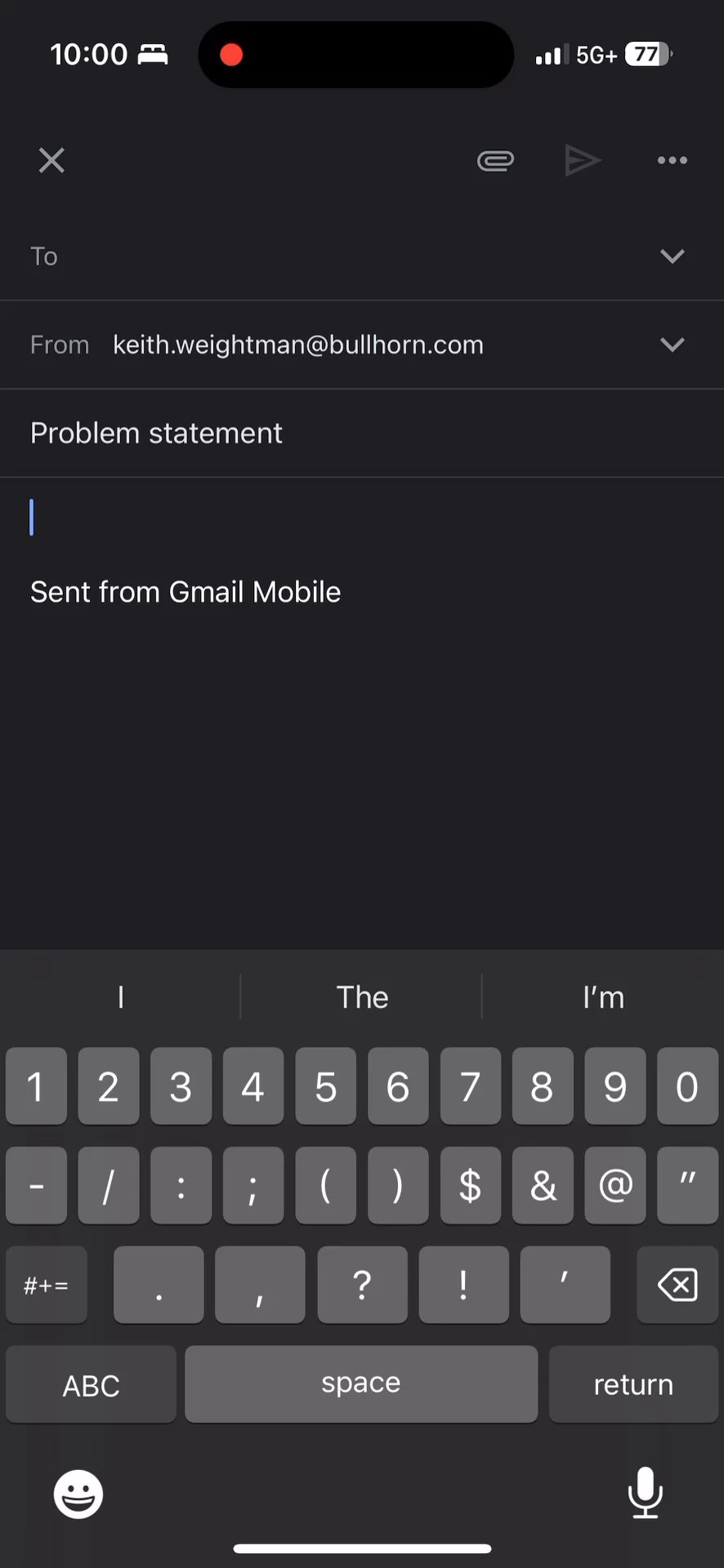724x1568 pixels.
Task: Open the emoji keyboard
Action: click(78, 1494)
